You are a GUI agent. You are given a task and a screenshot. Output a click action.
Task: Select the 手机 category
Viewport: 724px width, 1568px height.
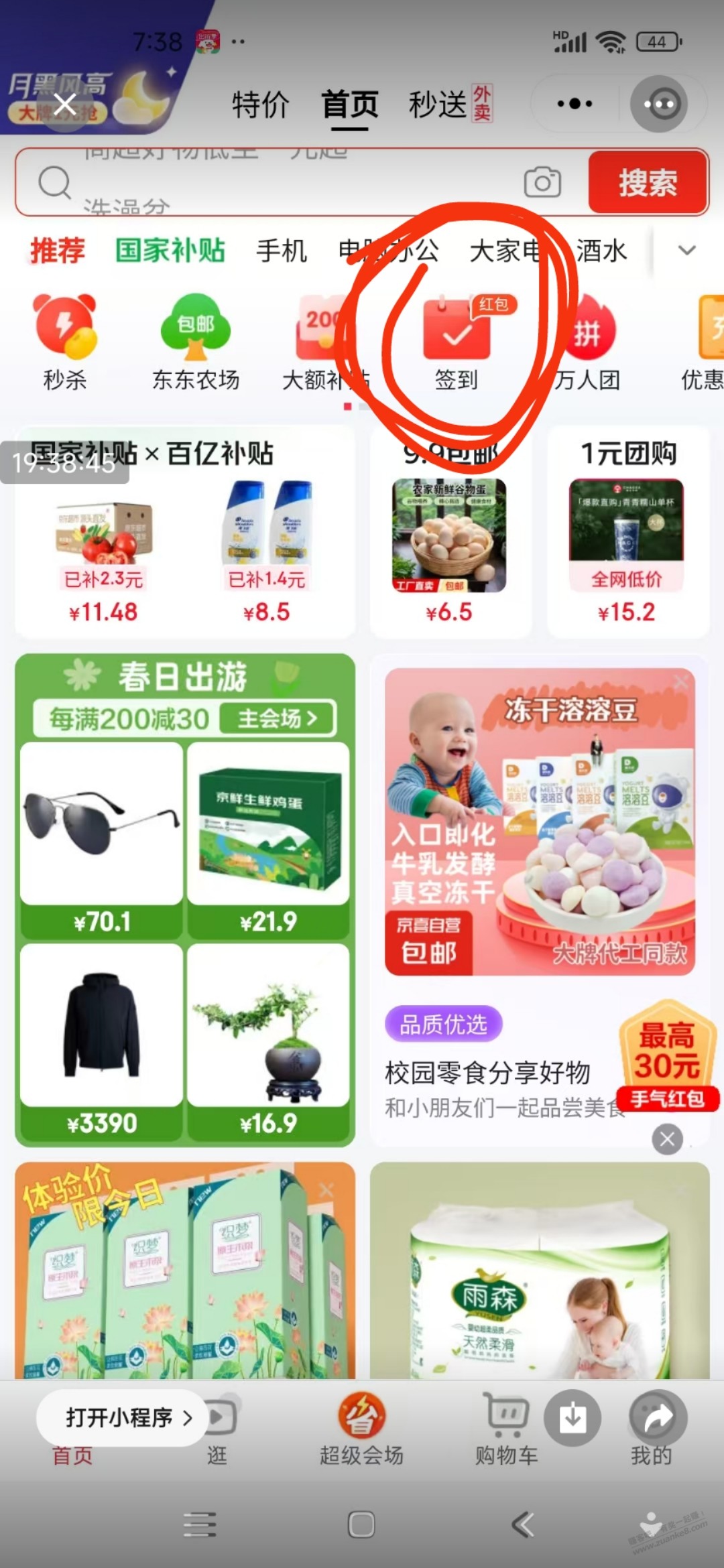(x=281, y=251)
